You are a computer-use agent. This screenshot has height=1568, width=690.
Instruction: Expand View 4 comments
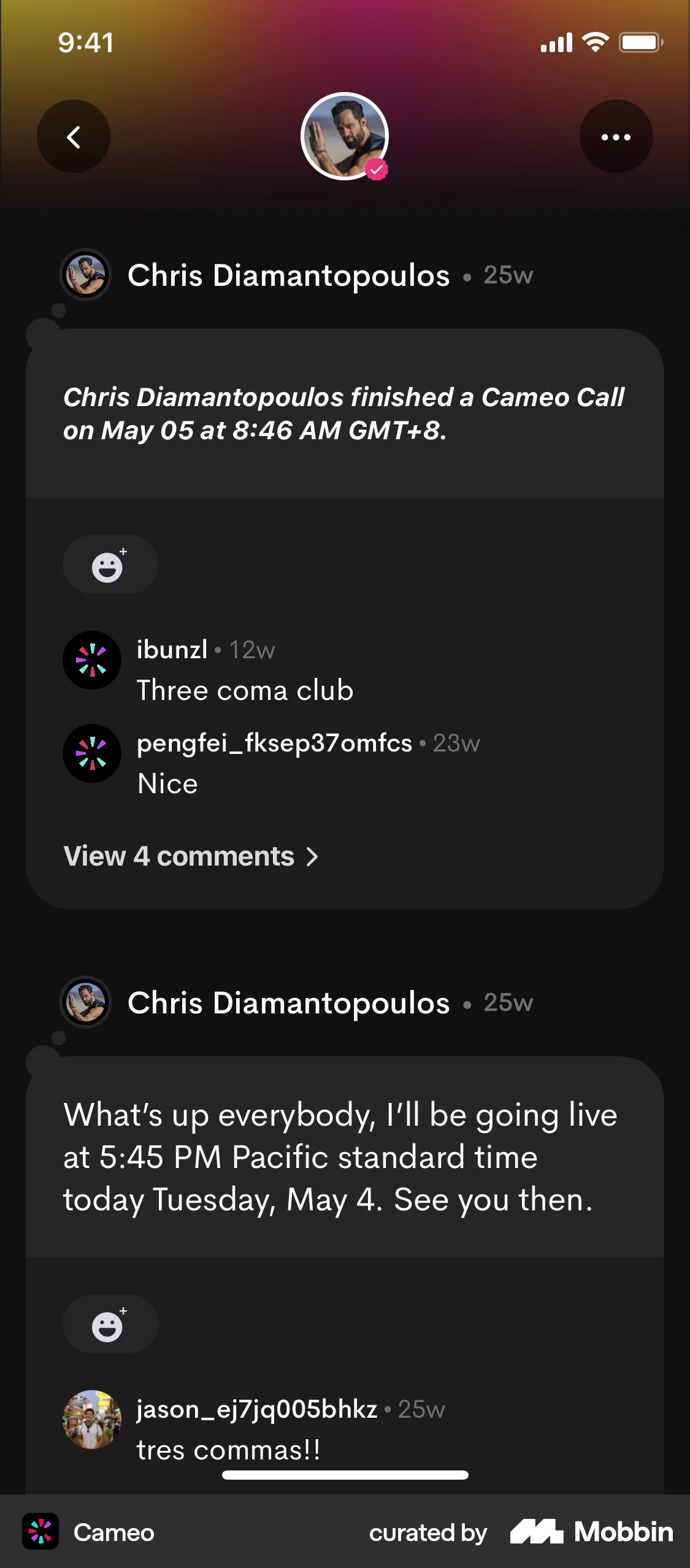pos(179,855)
